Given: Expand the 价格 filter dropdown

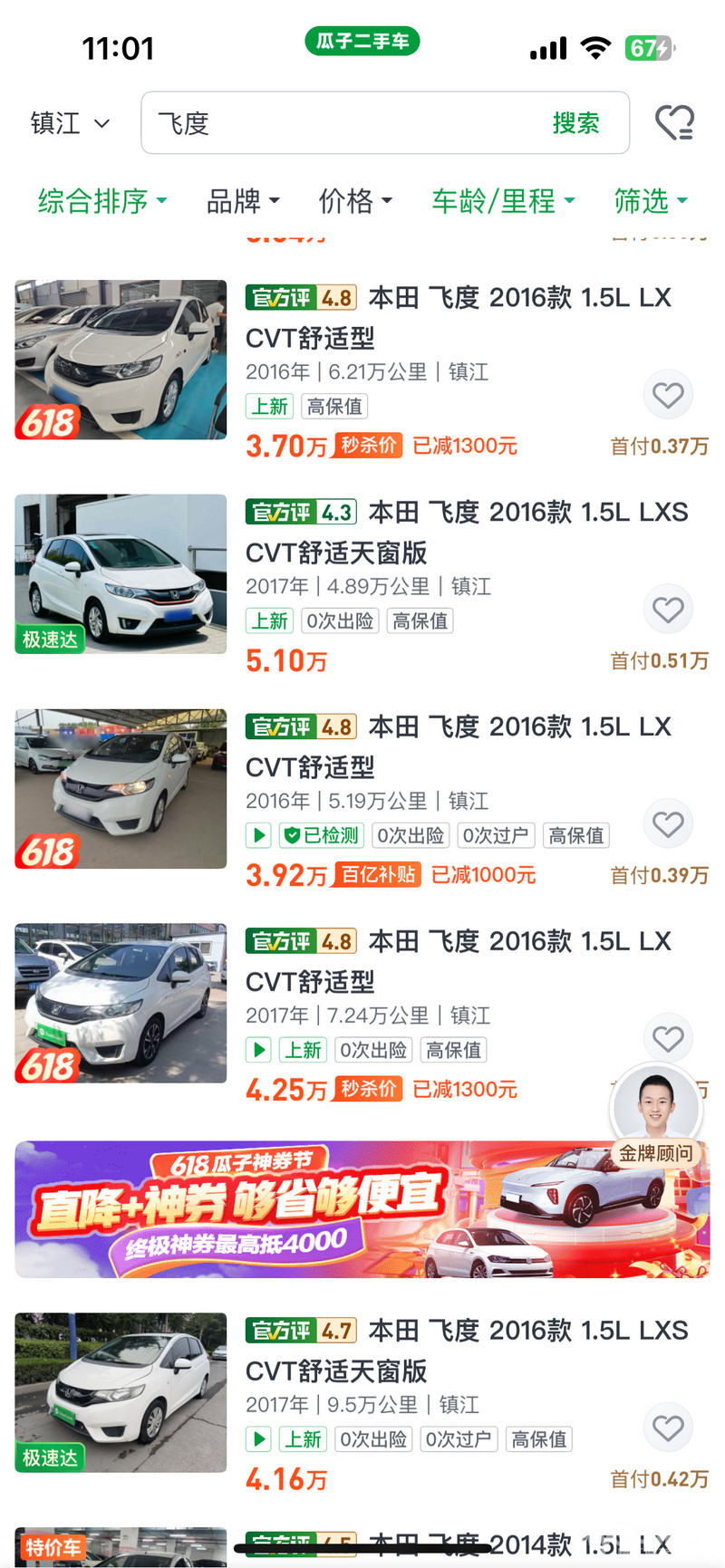Looking at the screenshot, I should click(354, 200).
